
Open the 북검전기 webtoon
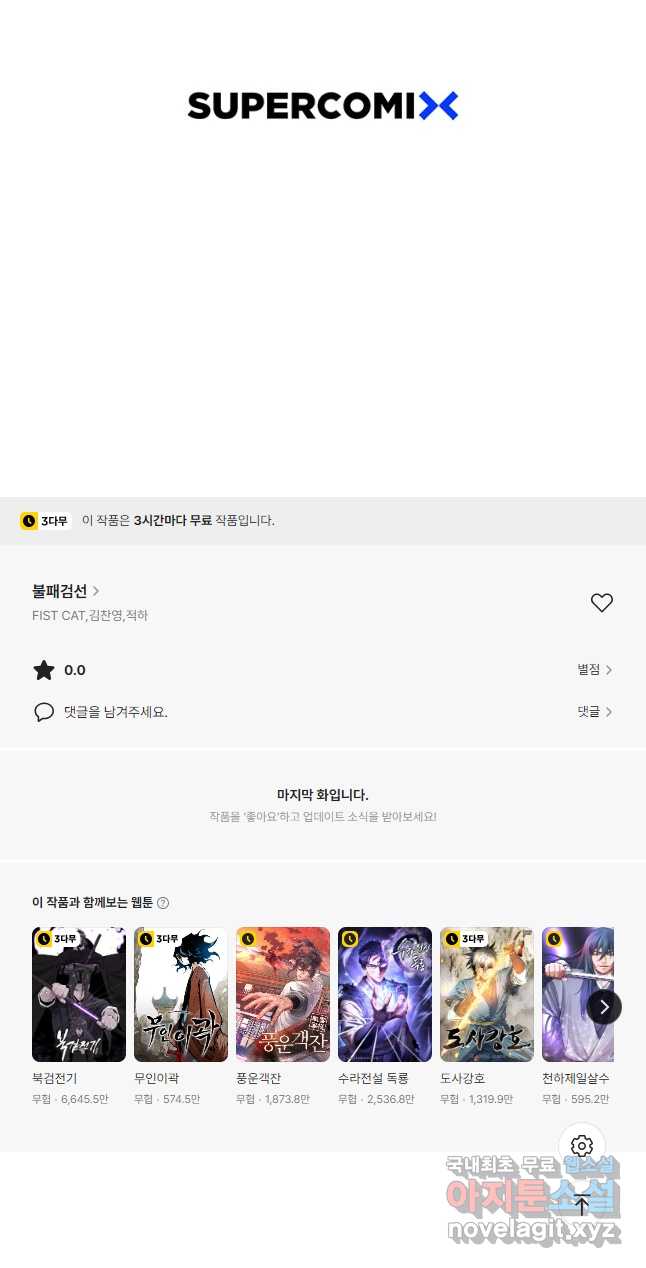79,994
